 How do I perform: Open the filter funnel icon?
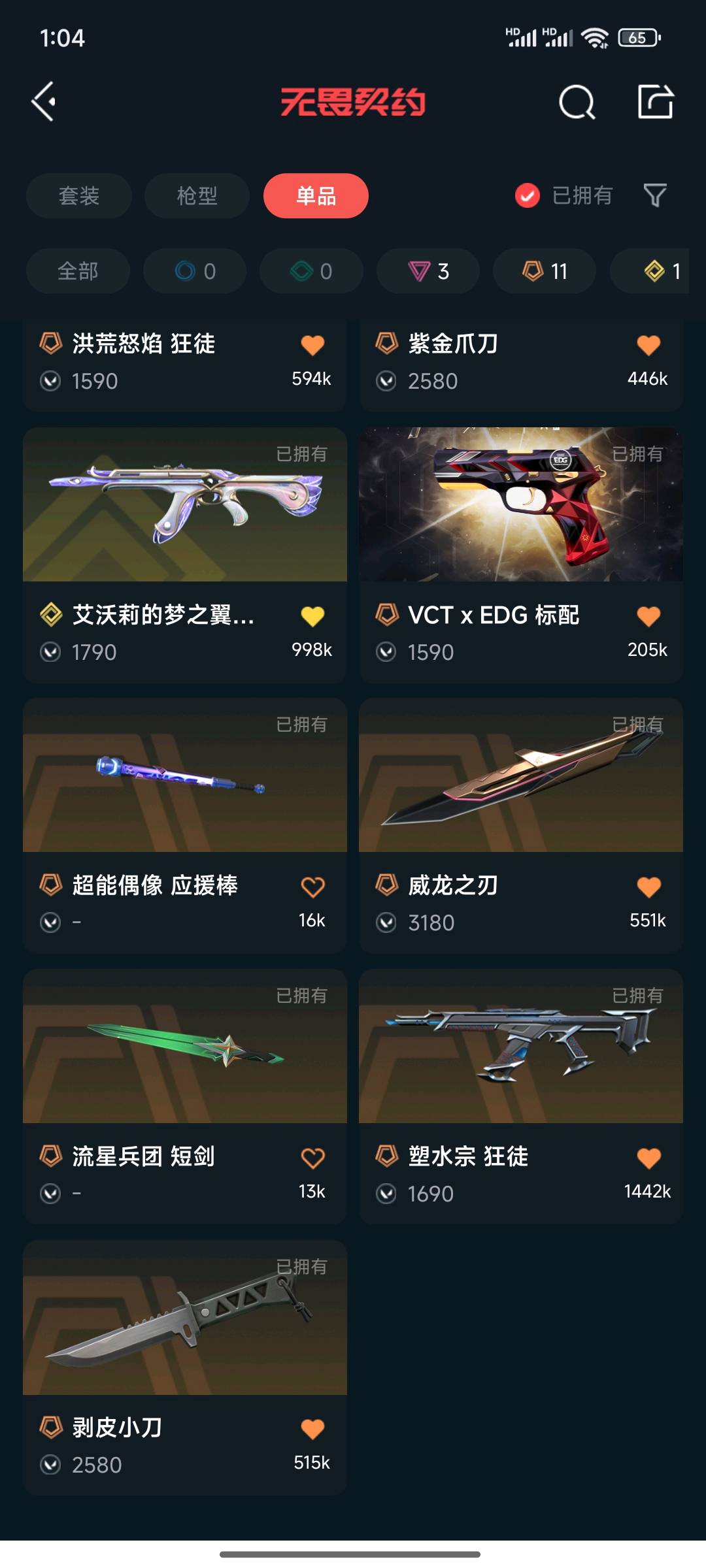pyautogui.click(x=655, y=195)
